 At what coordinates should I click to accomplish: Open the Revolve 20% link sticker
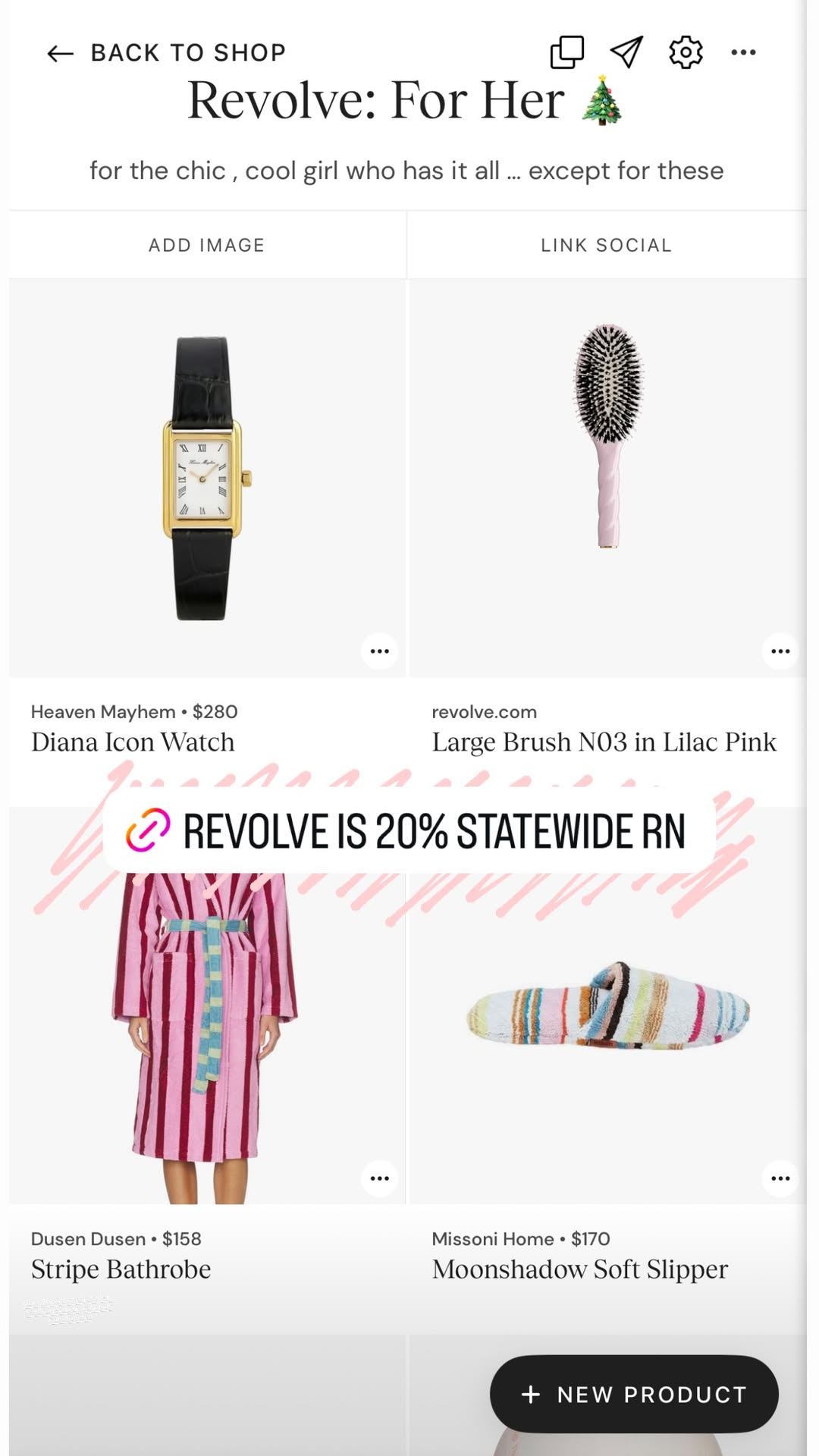(409, 831)
